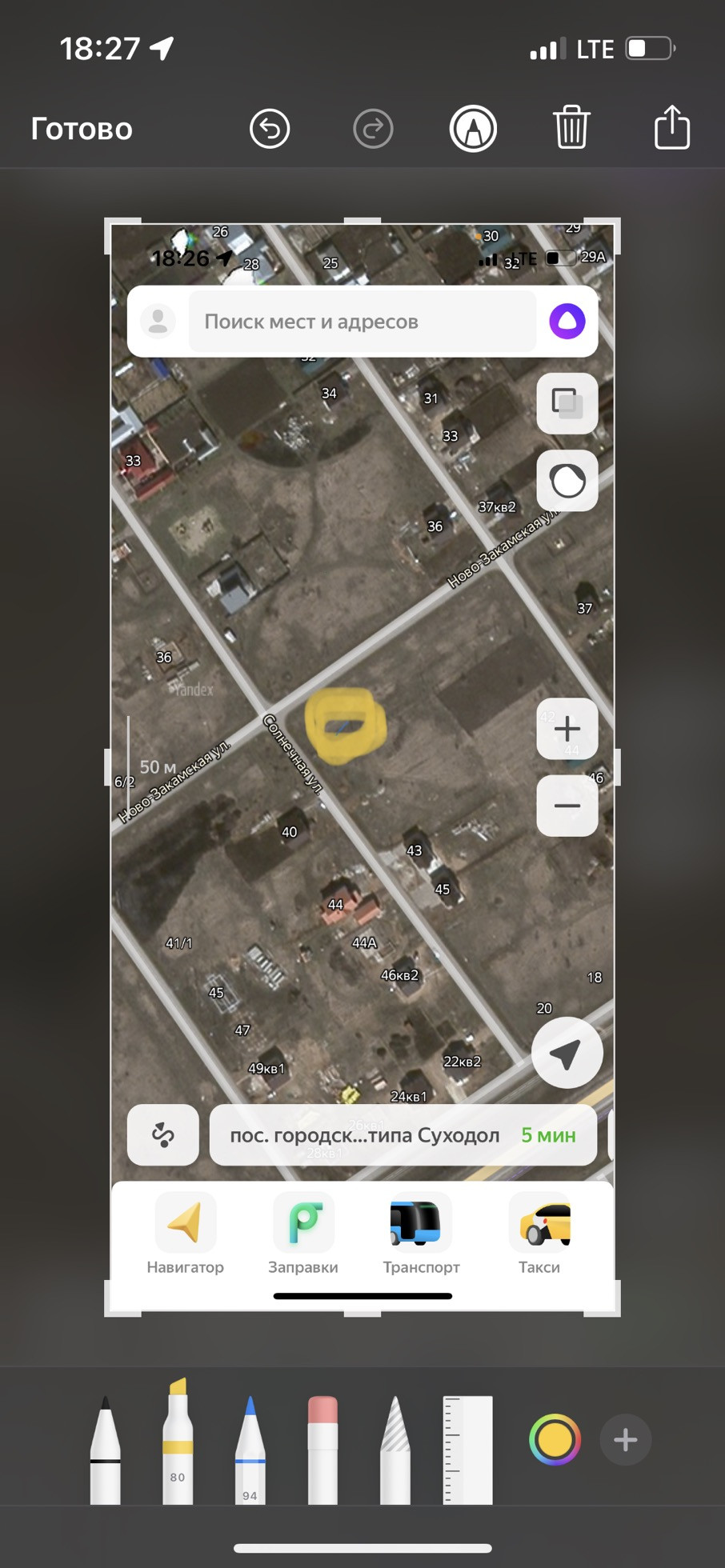The height and width of the screenshot is (1568, 725).
Task: Select the blue pencil tool
Action: 250,1452
